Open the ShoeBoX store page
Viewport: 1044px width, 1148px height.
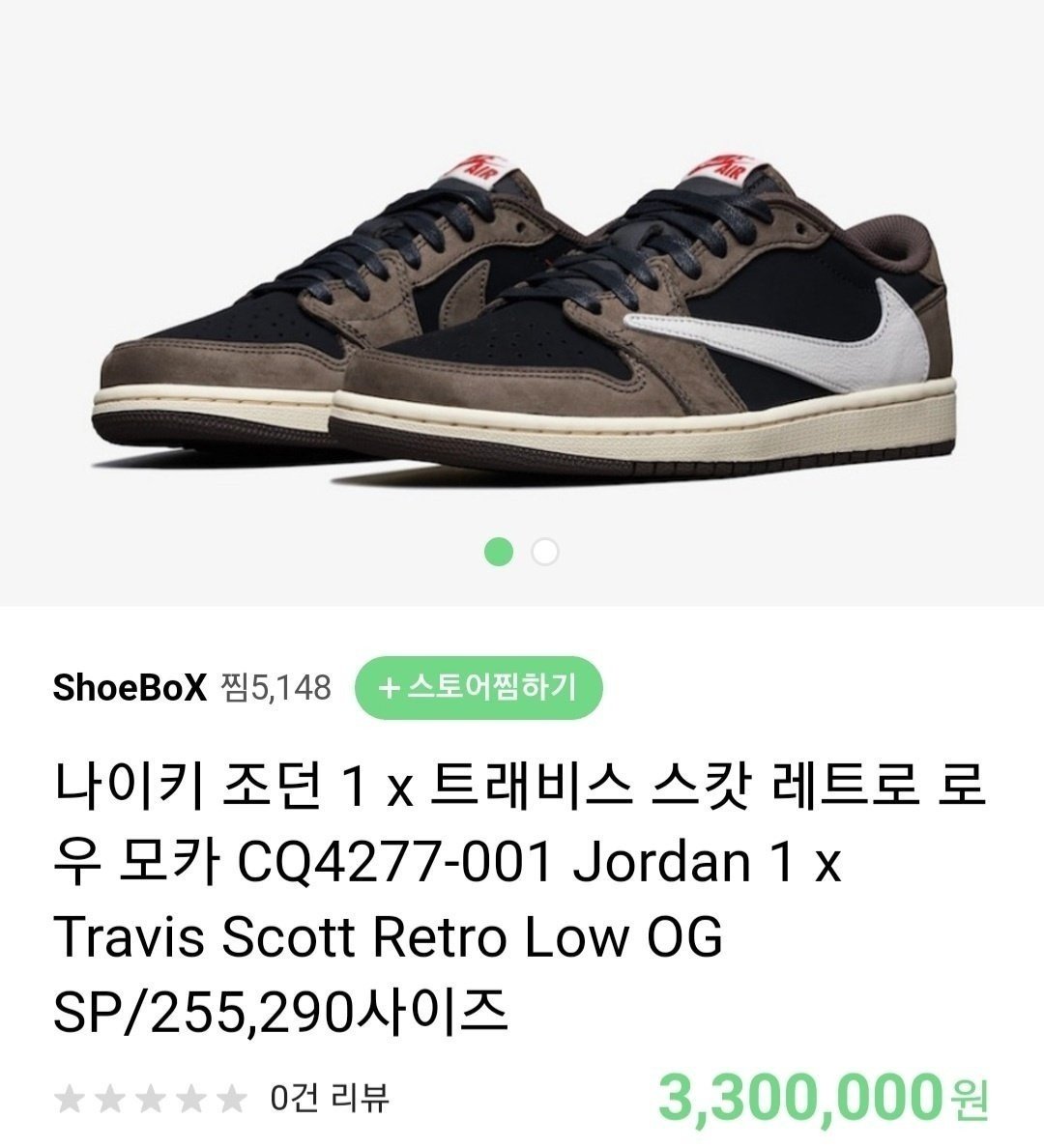[x=130, y=688]
